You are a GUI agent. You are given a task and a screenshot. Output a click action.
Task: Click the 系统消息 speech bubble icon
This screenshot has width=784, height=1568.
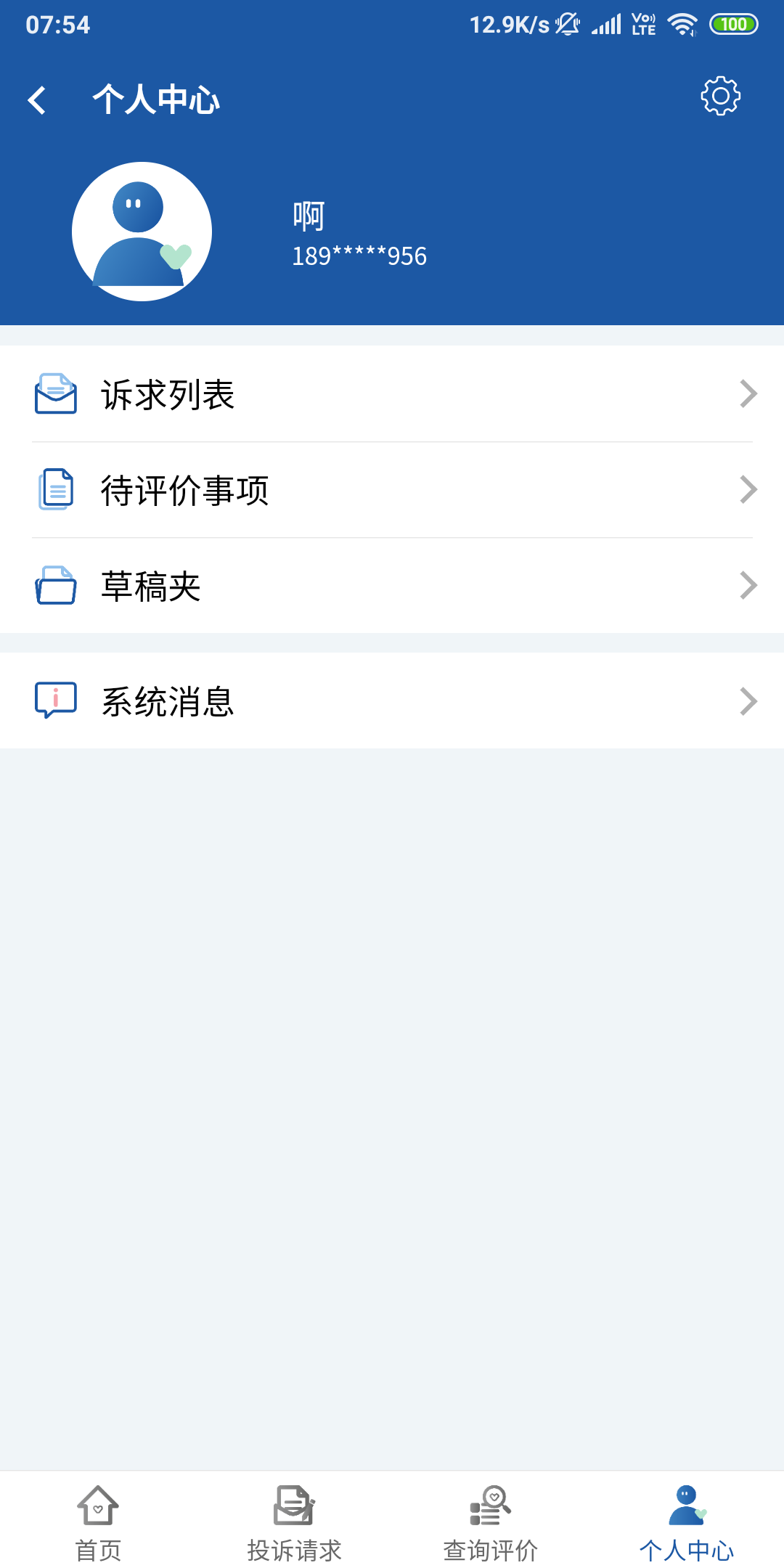56,699
